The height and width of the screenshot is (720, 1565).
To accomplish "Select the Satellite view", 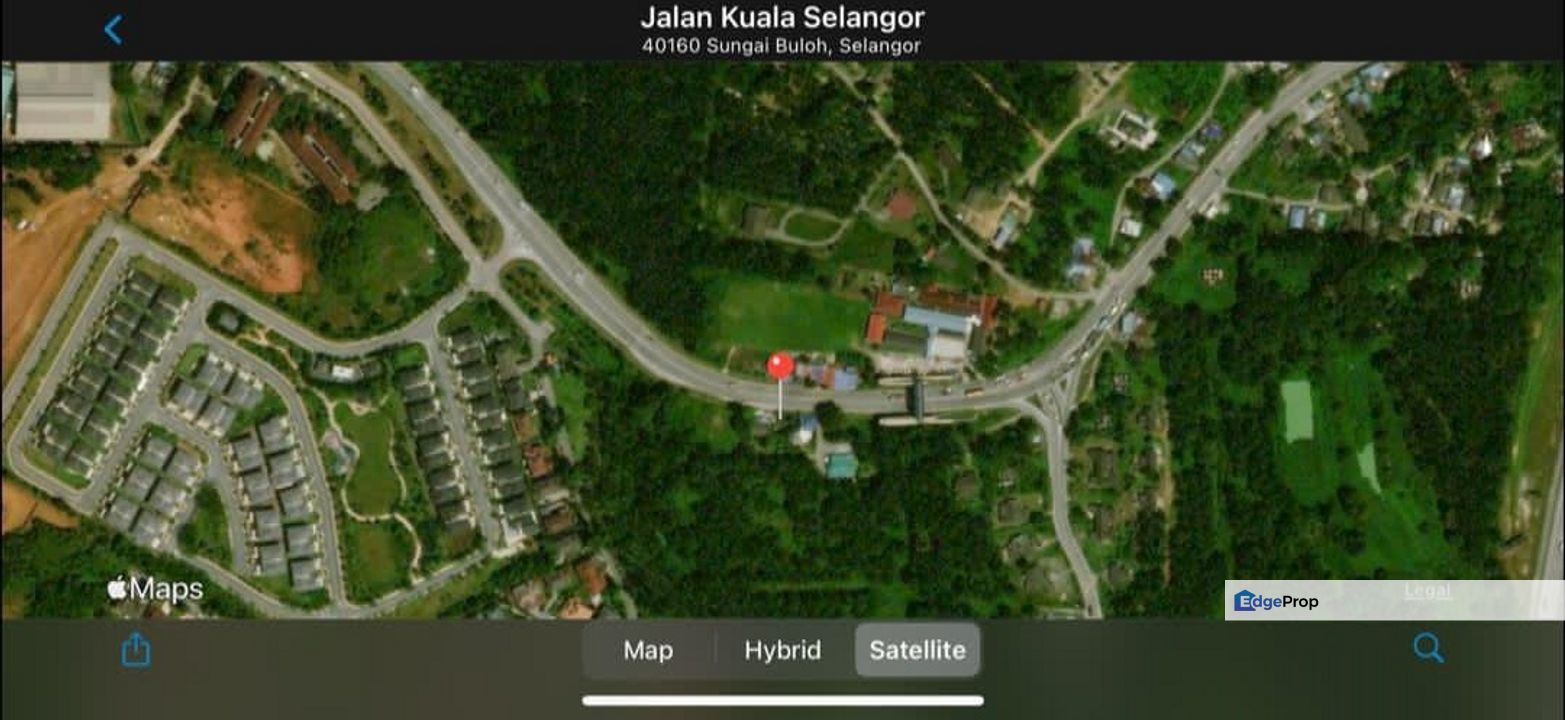I will [x=917, y=650].
